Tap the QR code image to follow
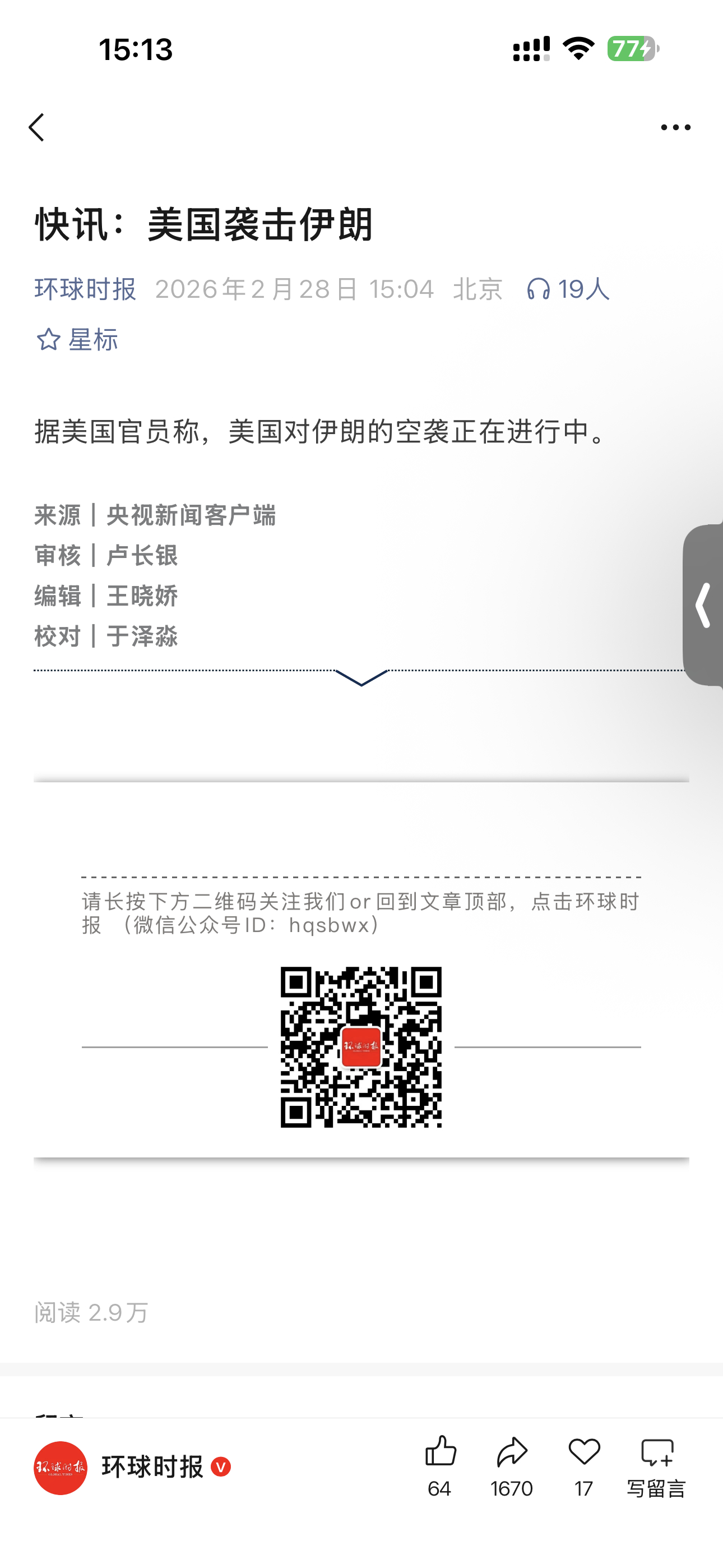 (361, 1046)
